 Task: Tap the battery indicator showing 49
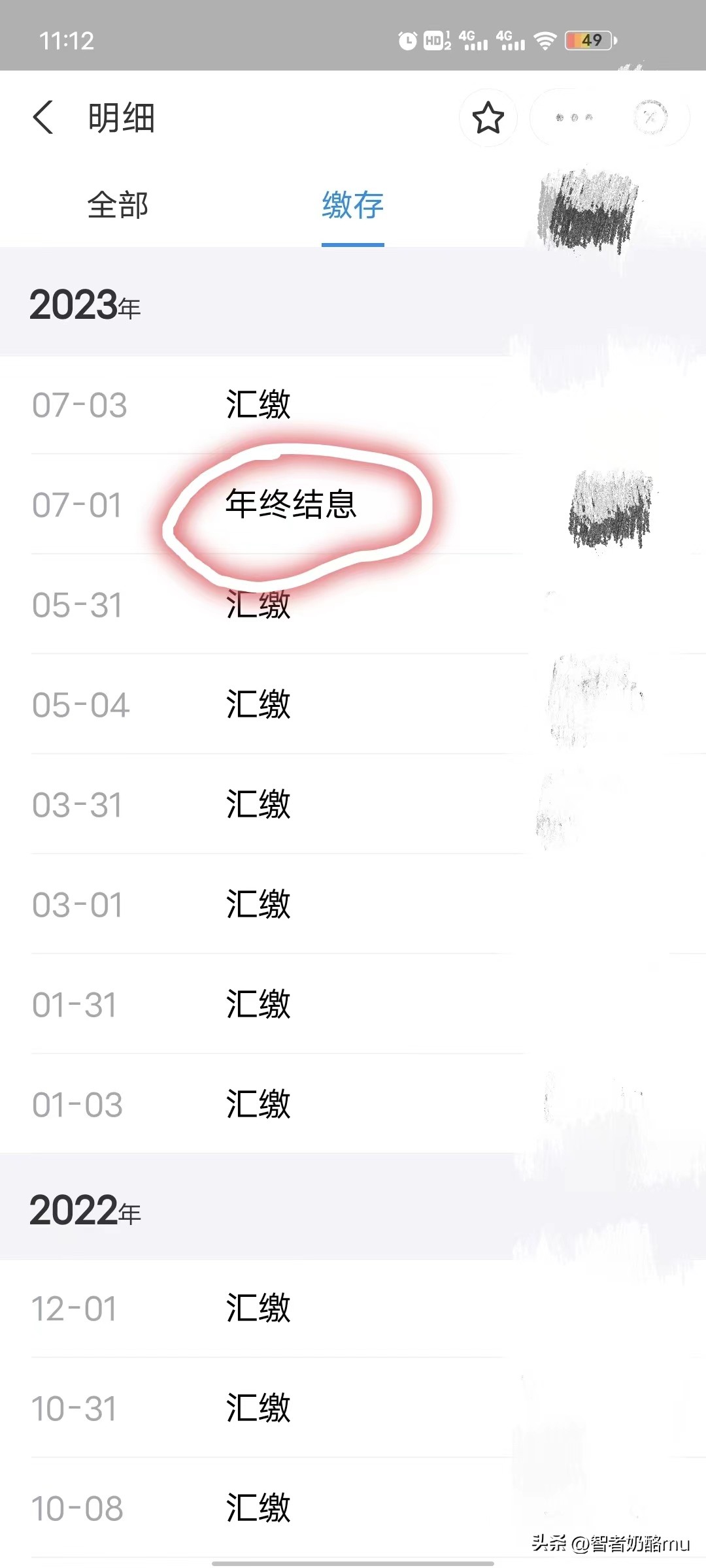coord(588,41)
